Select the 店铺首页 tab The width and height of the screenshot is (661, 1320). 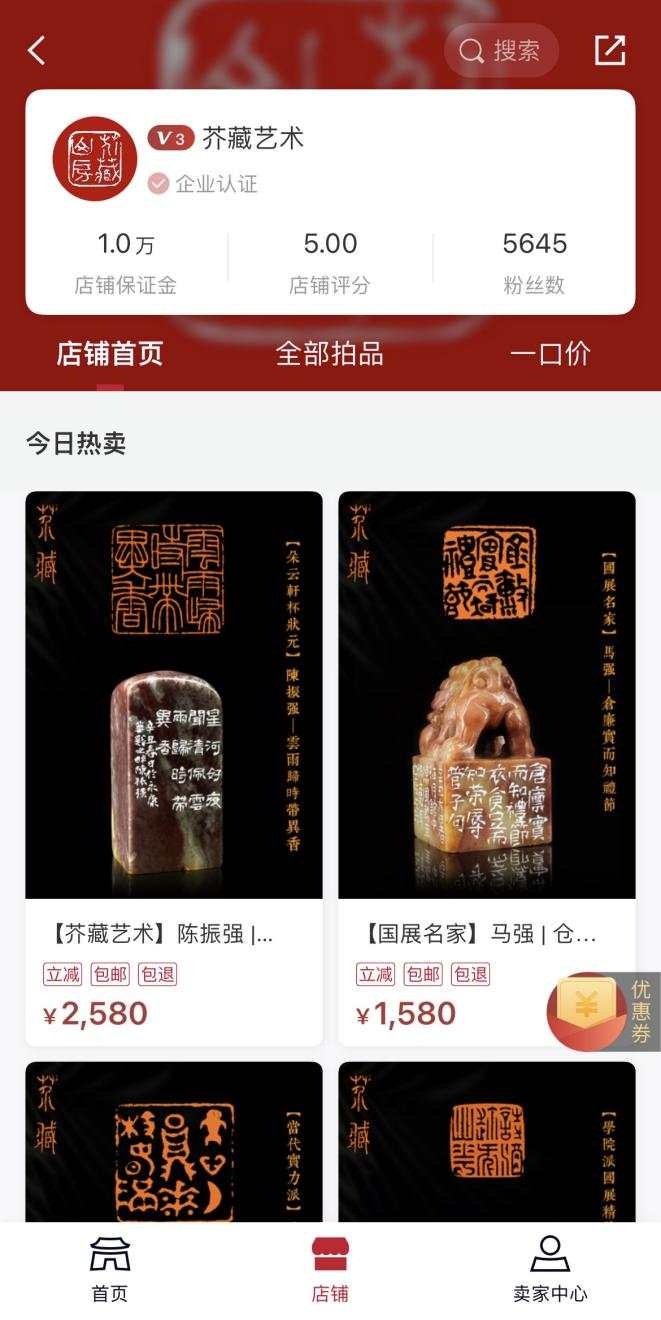[x=110, y=354]
